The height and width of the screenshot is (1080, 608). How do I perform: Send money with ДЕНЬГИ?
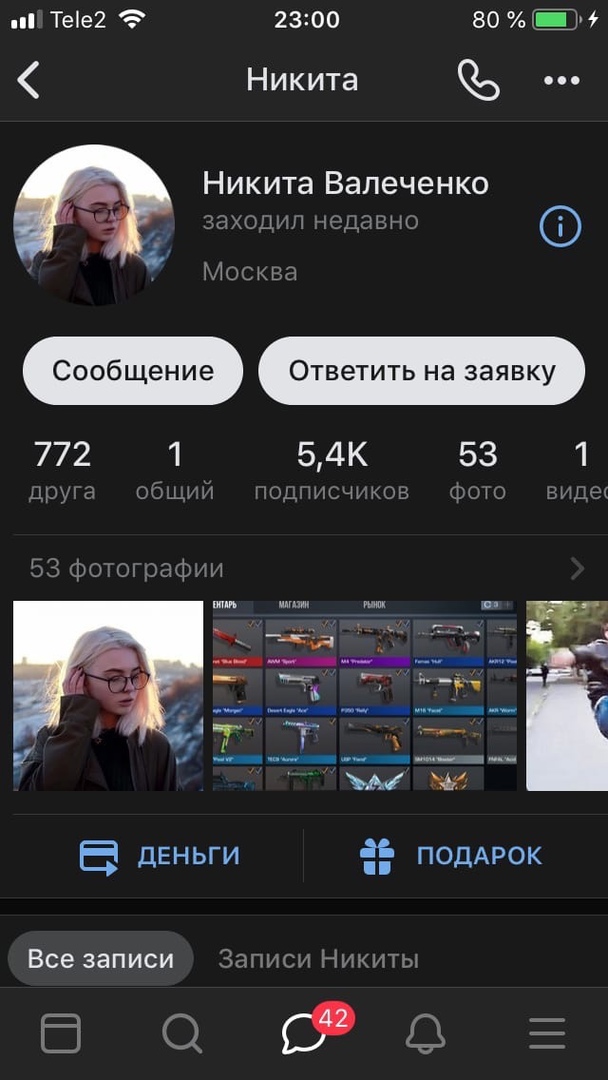point(160,856)
